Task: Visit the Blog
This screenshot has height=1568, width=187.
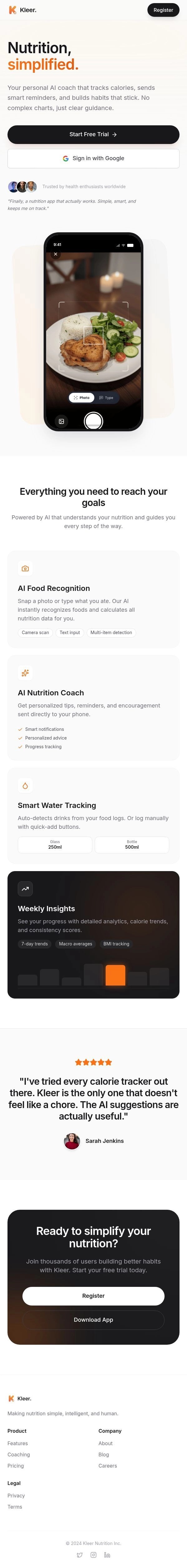Action: point(103,1454)
